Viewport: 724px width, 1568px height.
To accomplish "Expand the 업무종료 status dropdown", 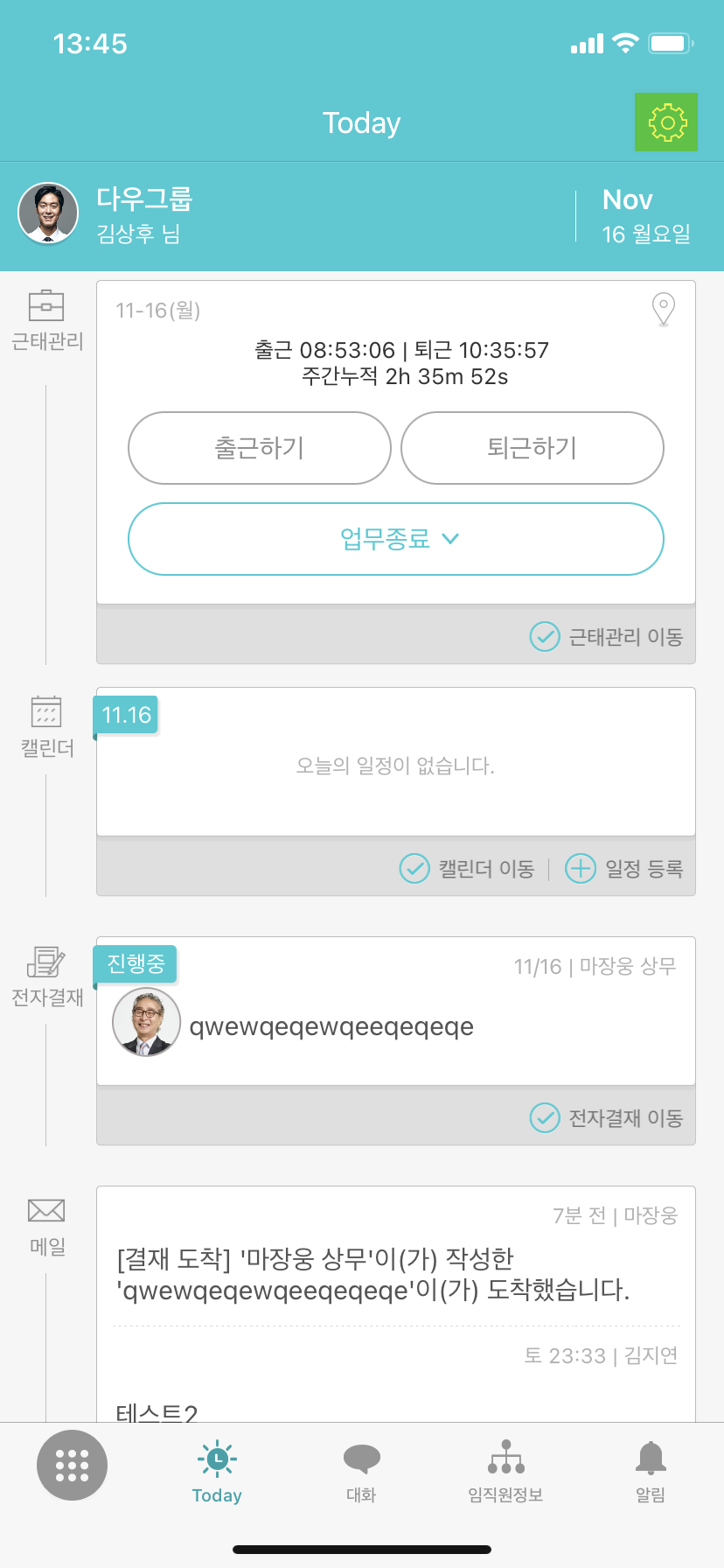I will pos(396,539).
